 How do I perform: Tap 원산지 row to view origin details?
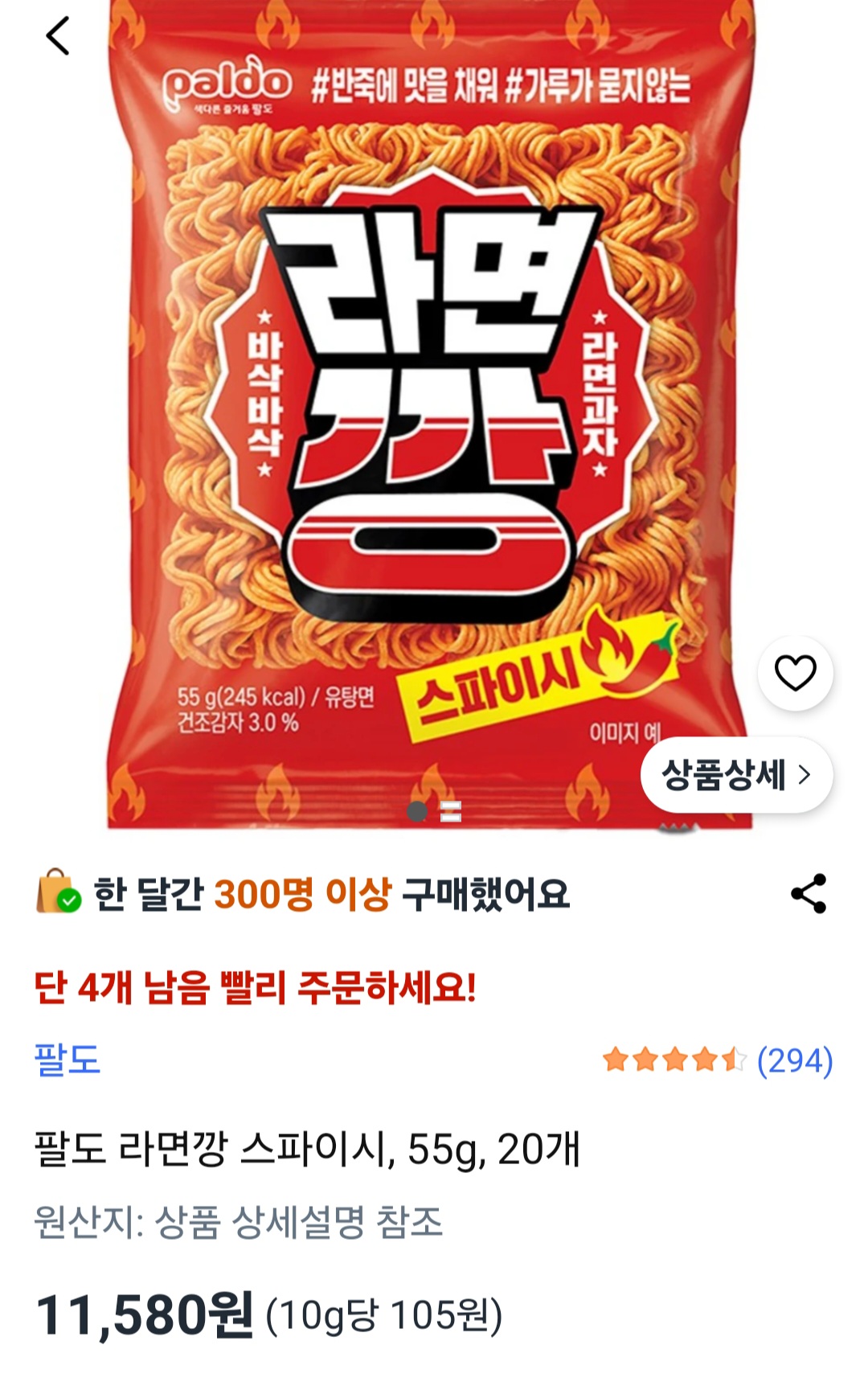241,1216
